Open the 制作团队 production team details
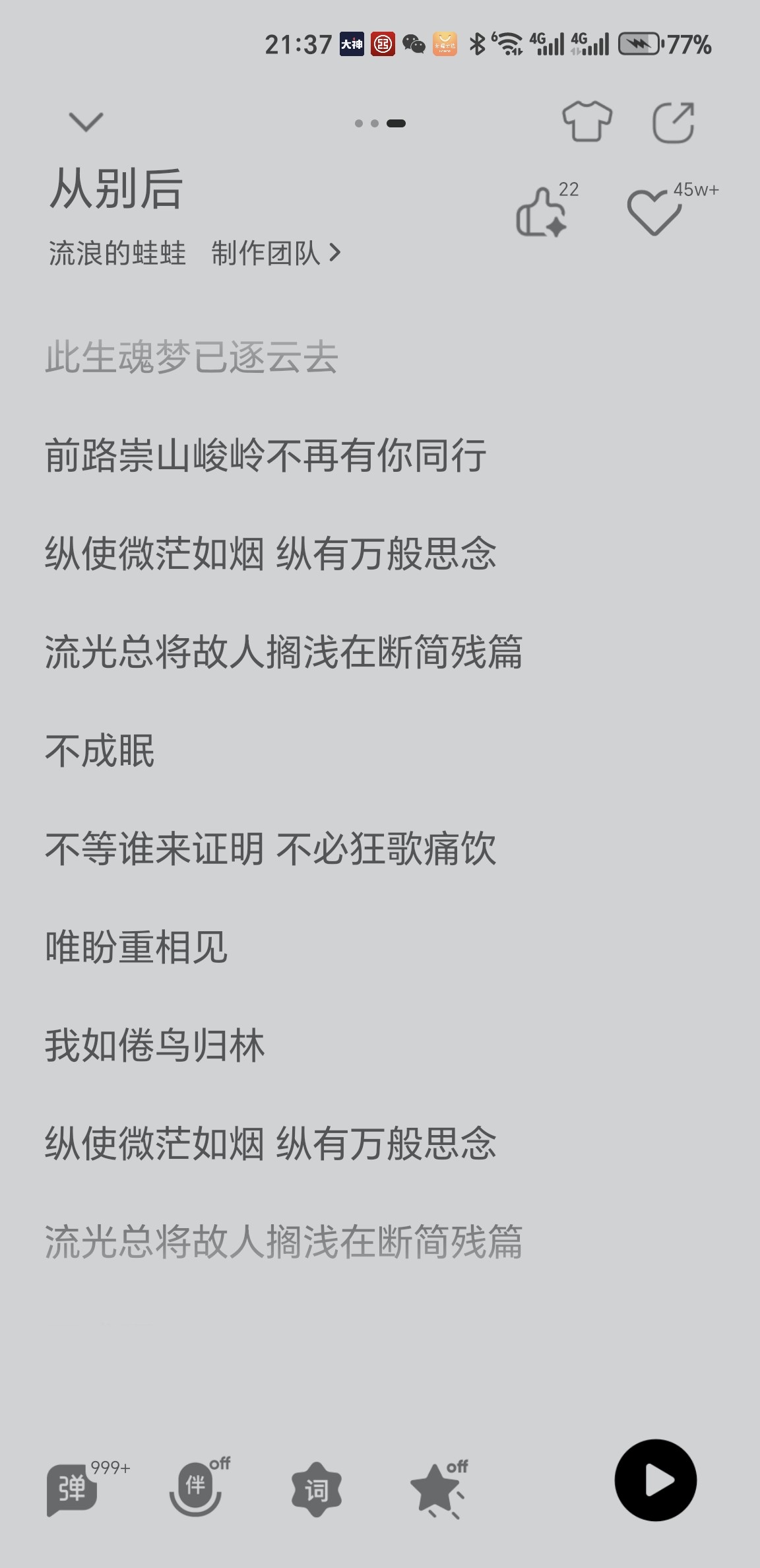Screen dimensions: 760x1568 (x=276, y=253)
